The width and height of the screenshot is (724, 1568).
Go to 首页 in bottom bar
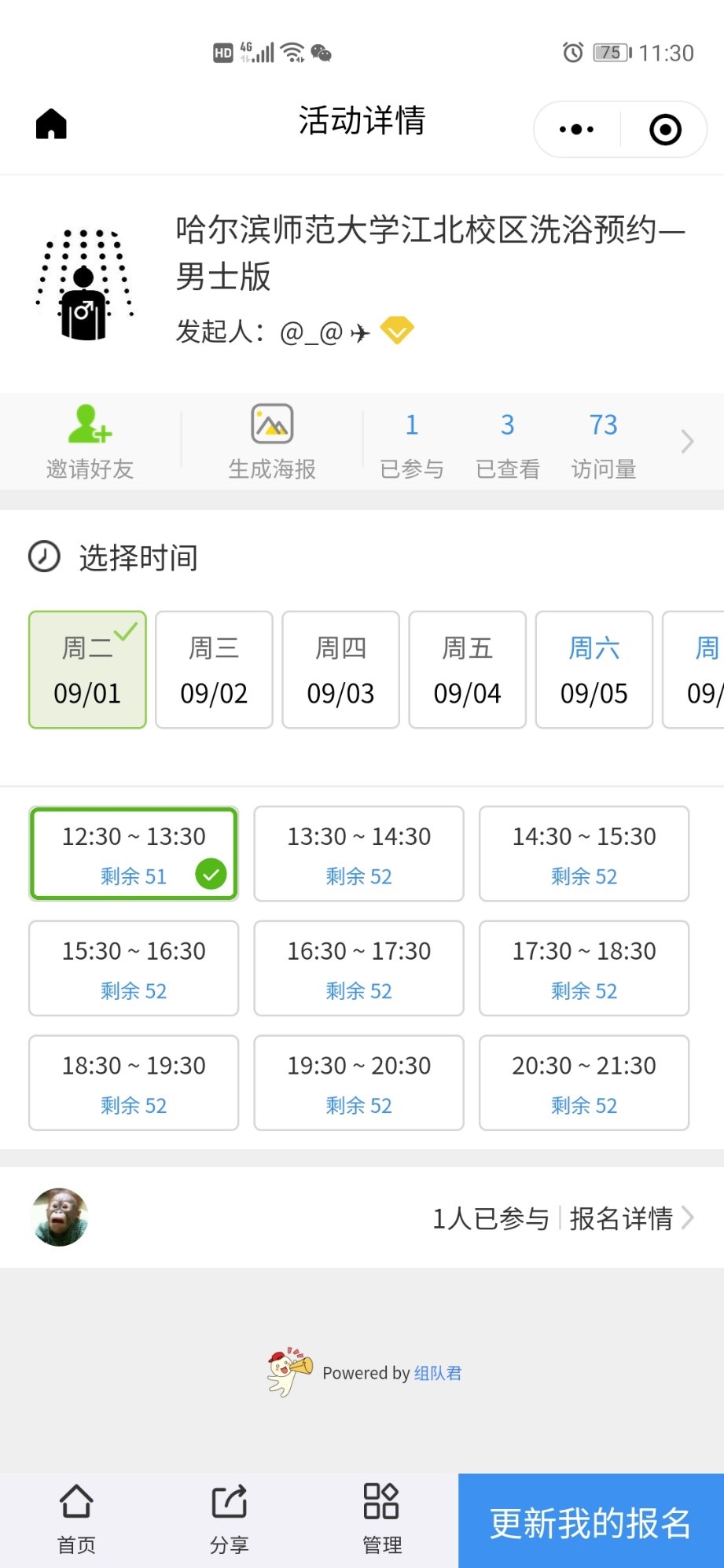click(76, 1520)
